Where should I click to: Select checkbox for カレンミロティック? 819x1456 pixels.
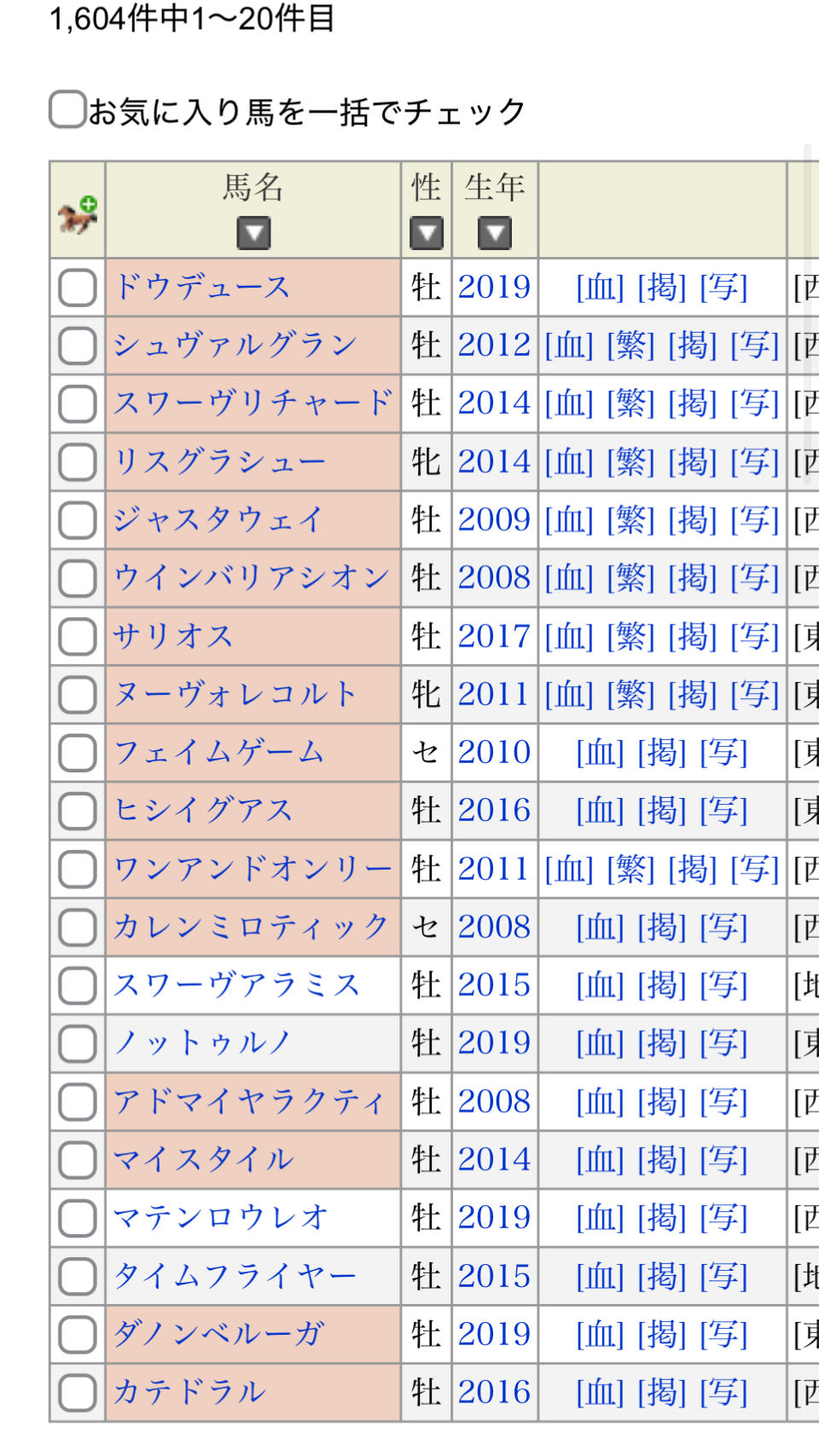[x=78, y=928]
